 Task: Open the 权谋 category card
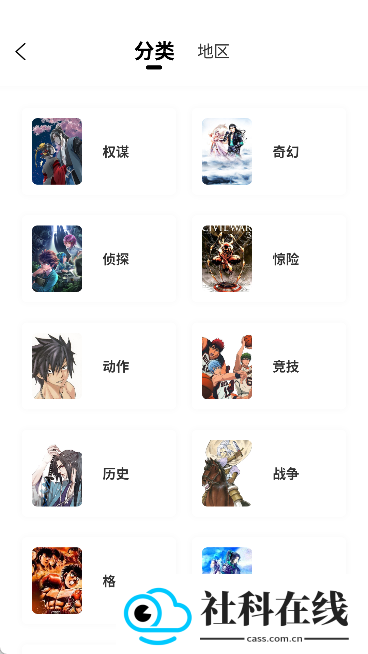[x=99, y=151]
